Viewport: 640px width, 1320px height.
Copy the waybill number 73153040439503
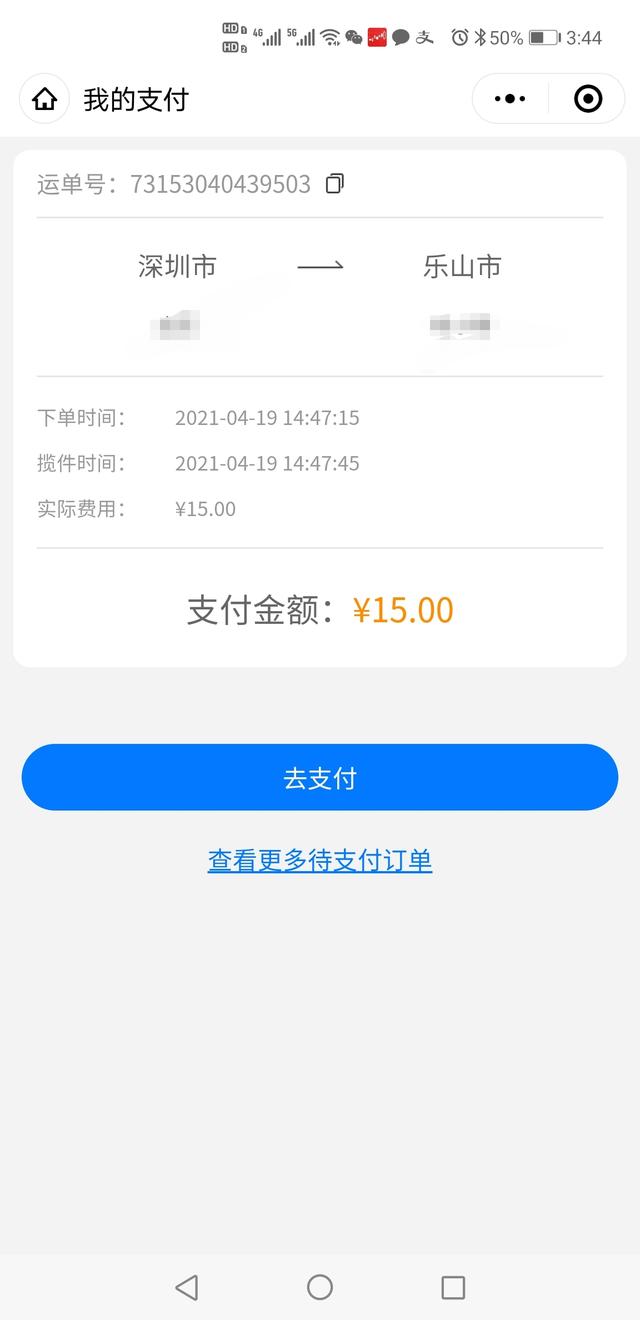click(335, 184)
